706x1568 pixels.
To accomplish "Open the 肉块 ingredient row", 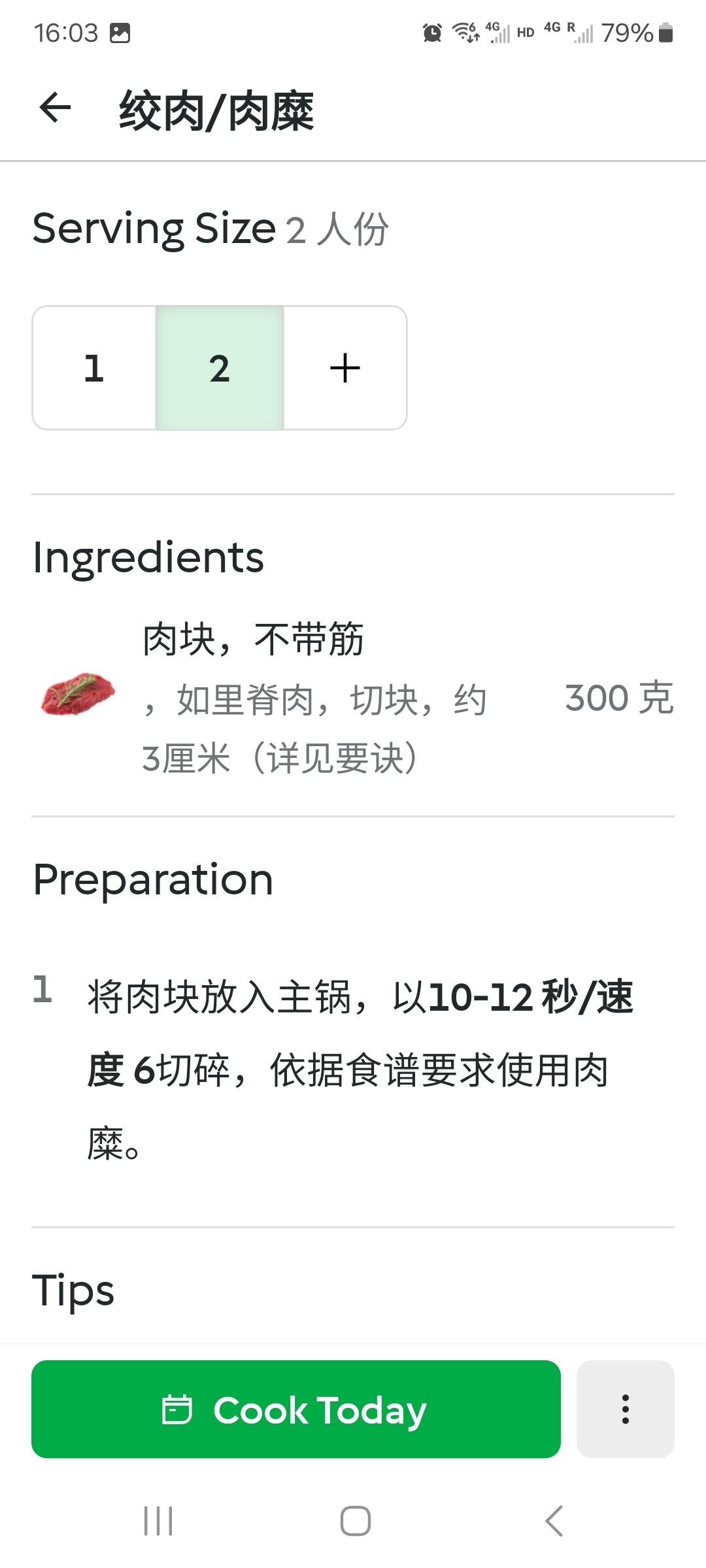I will (x=353, y=698).
